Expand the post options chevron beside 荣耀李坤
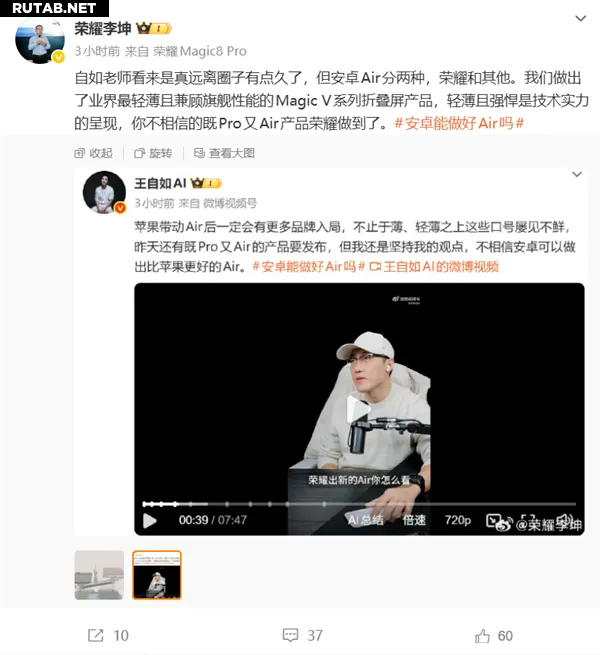Image resolution: width=600 pixels, height=655 pixels. tap(581, 20)
